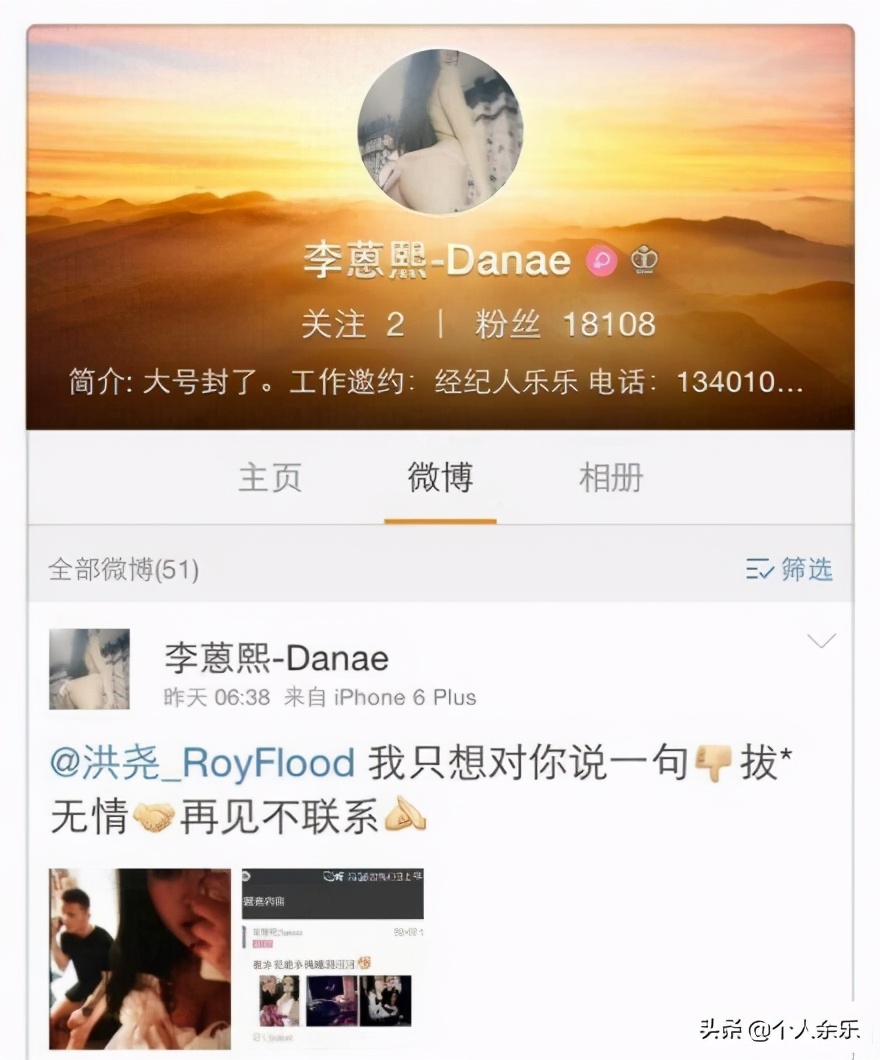Viewport: 880px width, 1060px height.
Task: Switch to the 主页 tab
Action: pyautogui.click(x=272, y=478)
